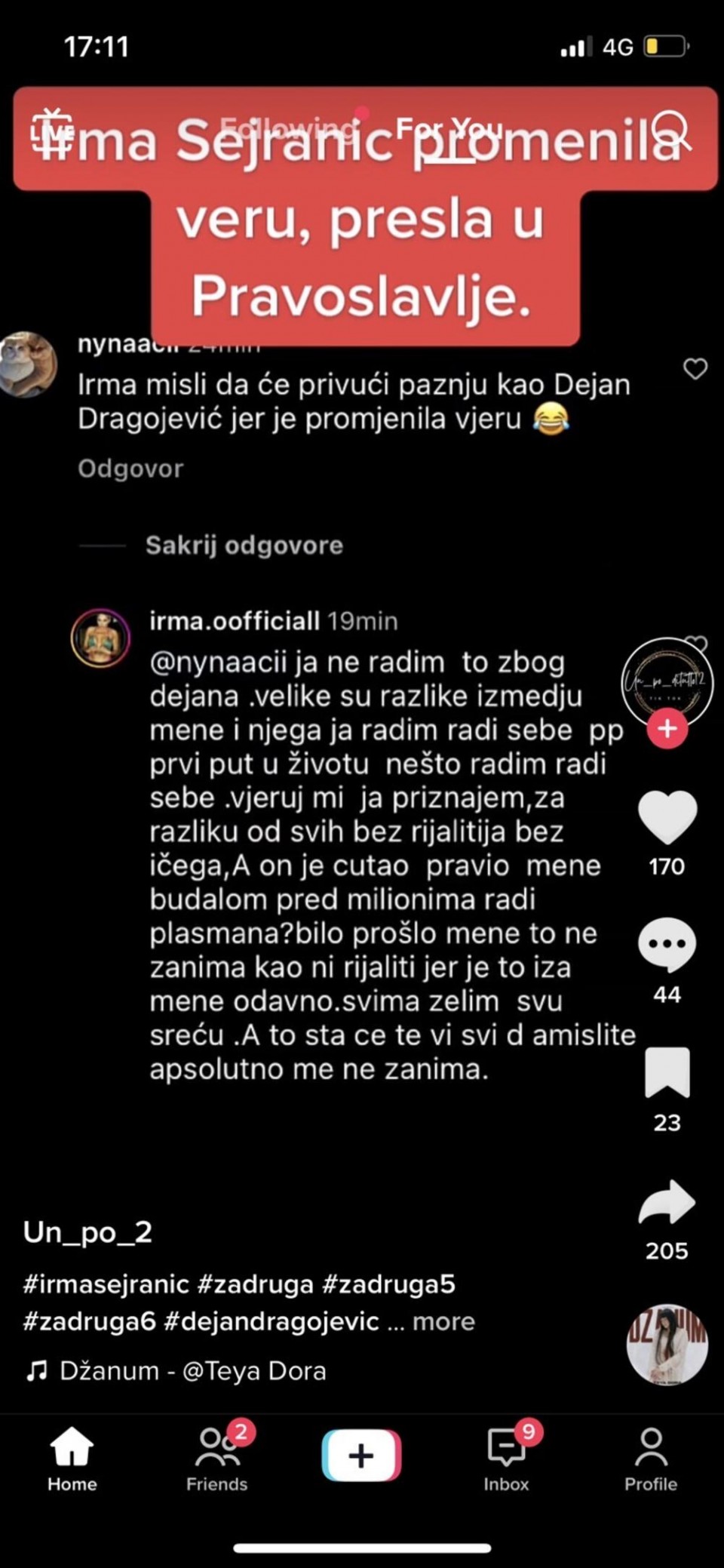Image resolution: width=724 pixels, height=1568 pixels.
Task: Open the Friends tab
Action: [x=217, y=1459]
